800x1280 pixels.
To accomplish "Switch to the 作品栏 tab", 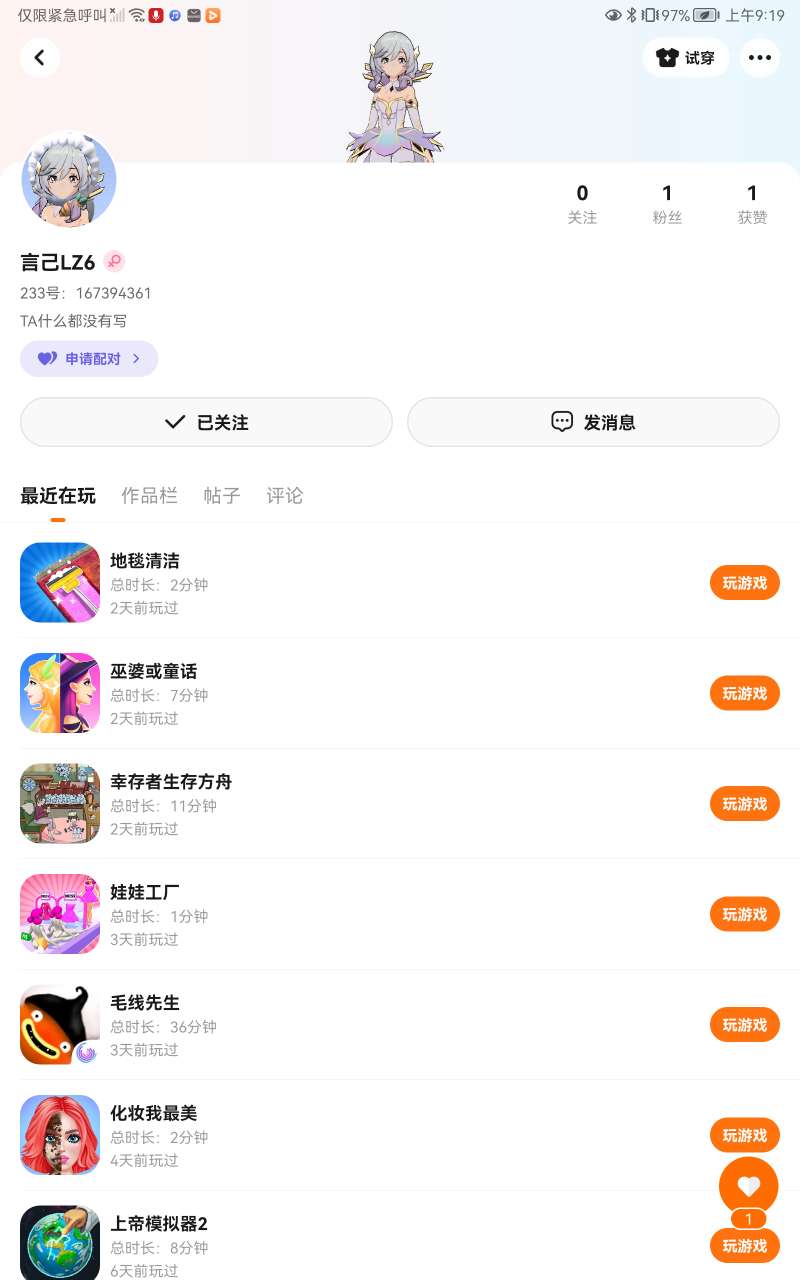I will pyautogui.click(x=149, y=496).
